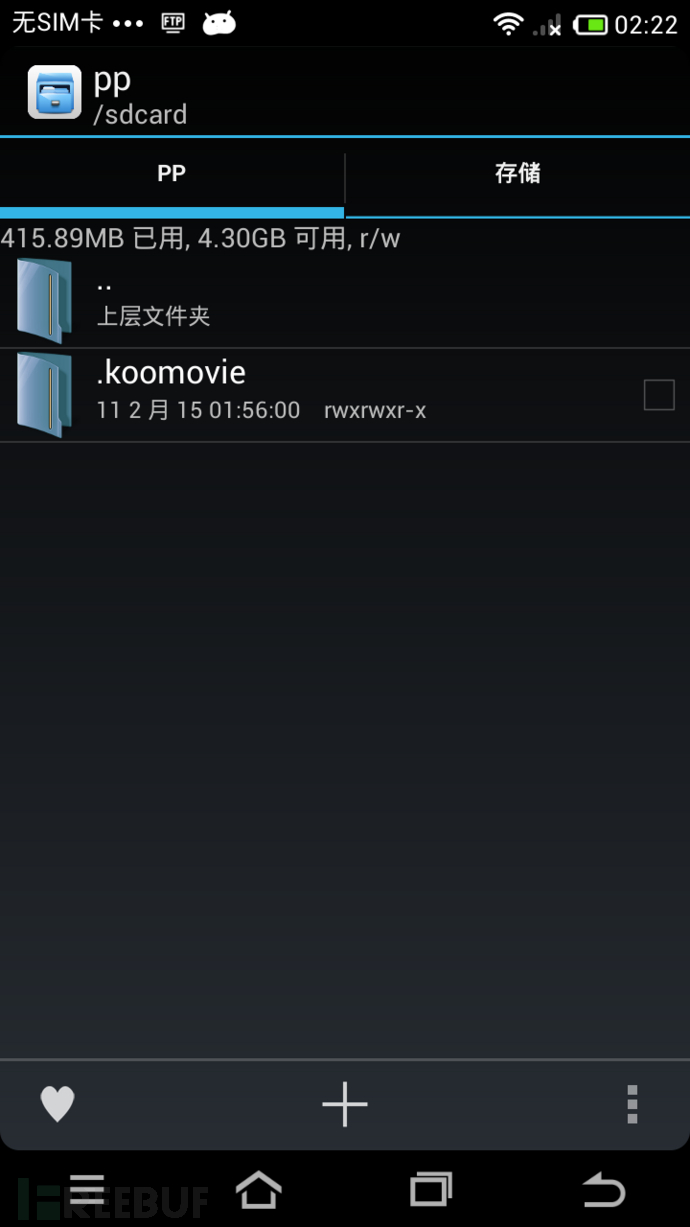Go to home screen via home button

coord(258,1190)
